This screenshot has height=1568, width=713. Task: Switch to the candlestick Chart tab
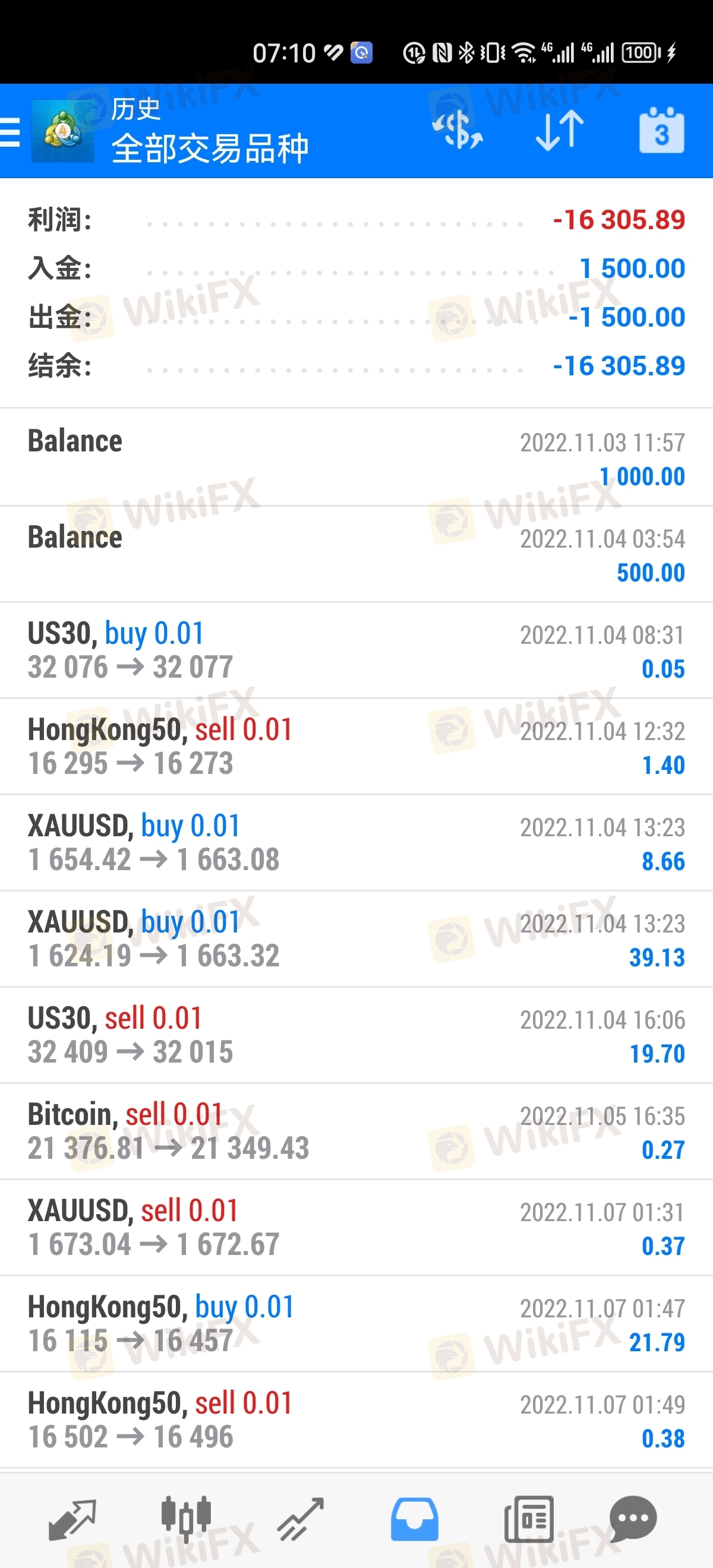tap(186, 1519)
